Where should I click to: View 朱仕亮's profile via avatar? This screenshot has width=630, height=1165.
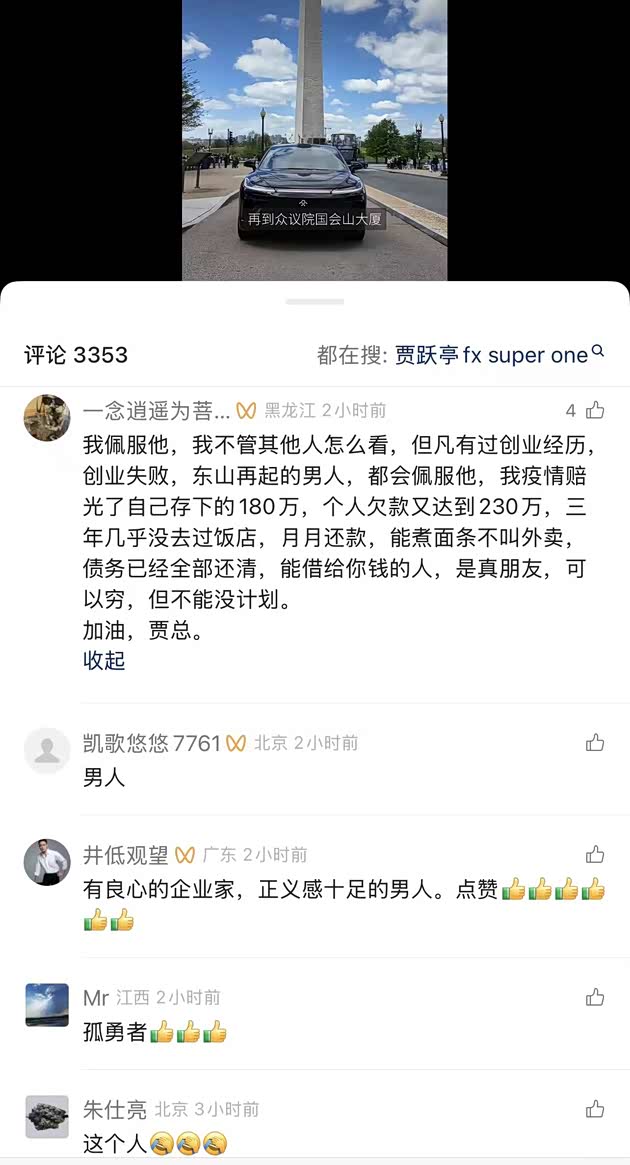click(x=47, y=1116)
